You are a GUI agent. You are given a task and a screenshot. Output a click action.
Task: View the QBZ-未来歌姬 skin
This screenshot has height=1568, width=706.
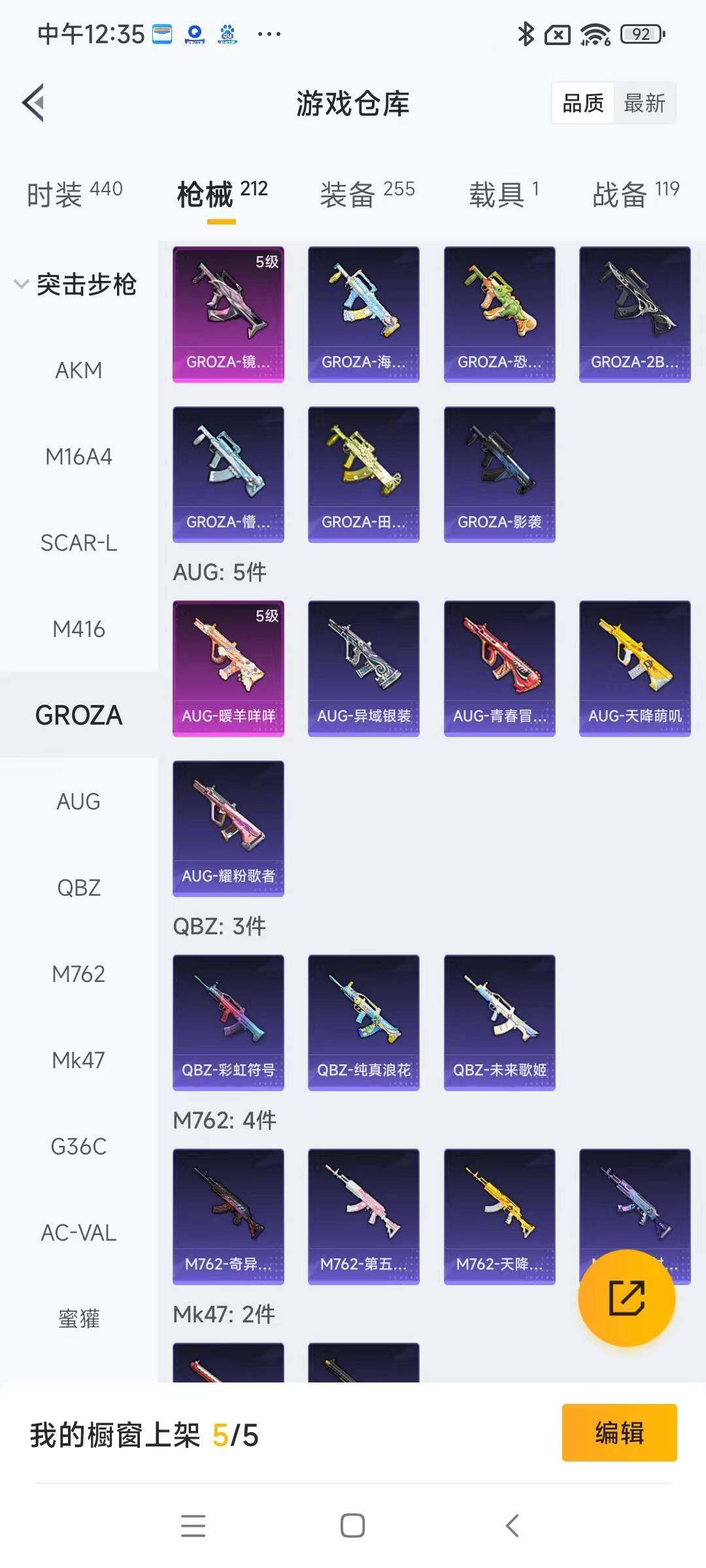pos(499,1022)
